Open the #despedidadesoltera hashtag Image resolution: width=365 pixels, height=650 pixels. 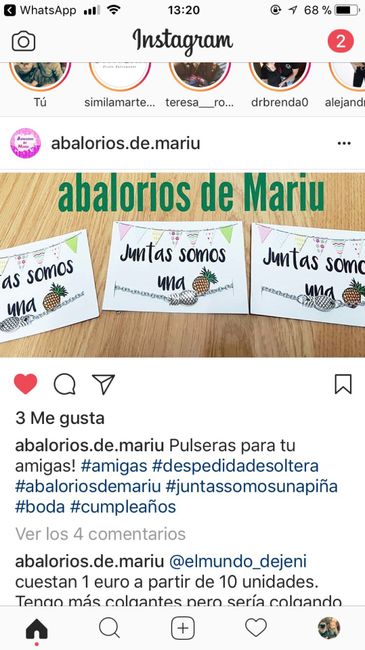235,466
